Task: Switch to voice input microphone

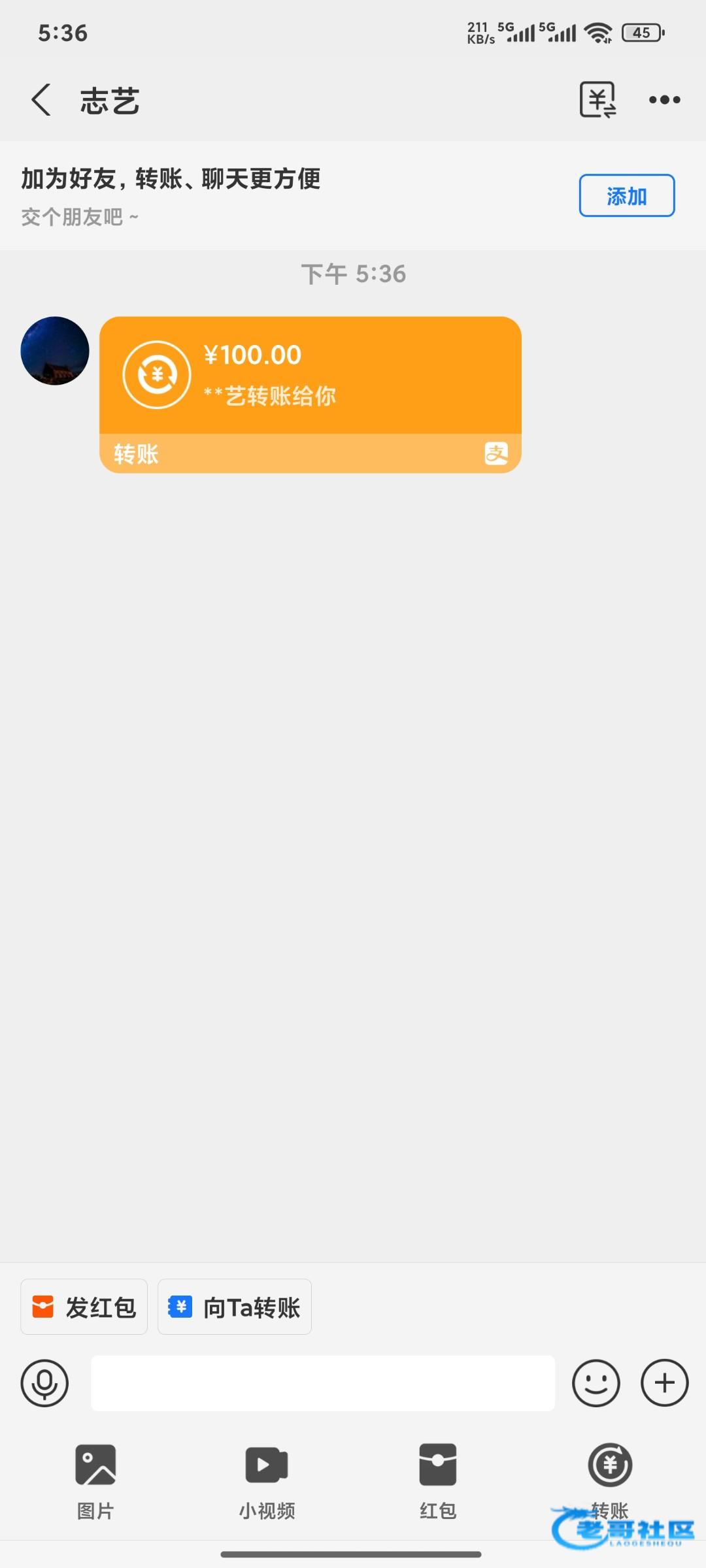Action: pos(44,1382)
